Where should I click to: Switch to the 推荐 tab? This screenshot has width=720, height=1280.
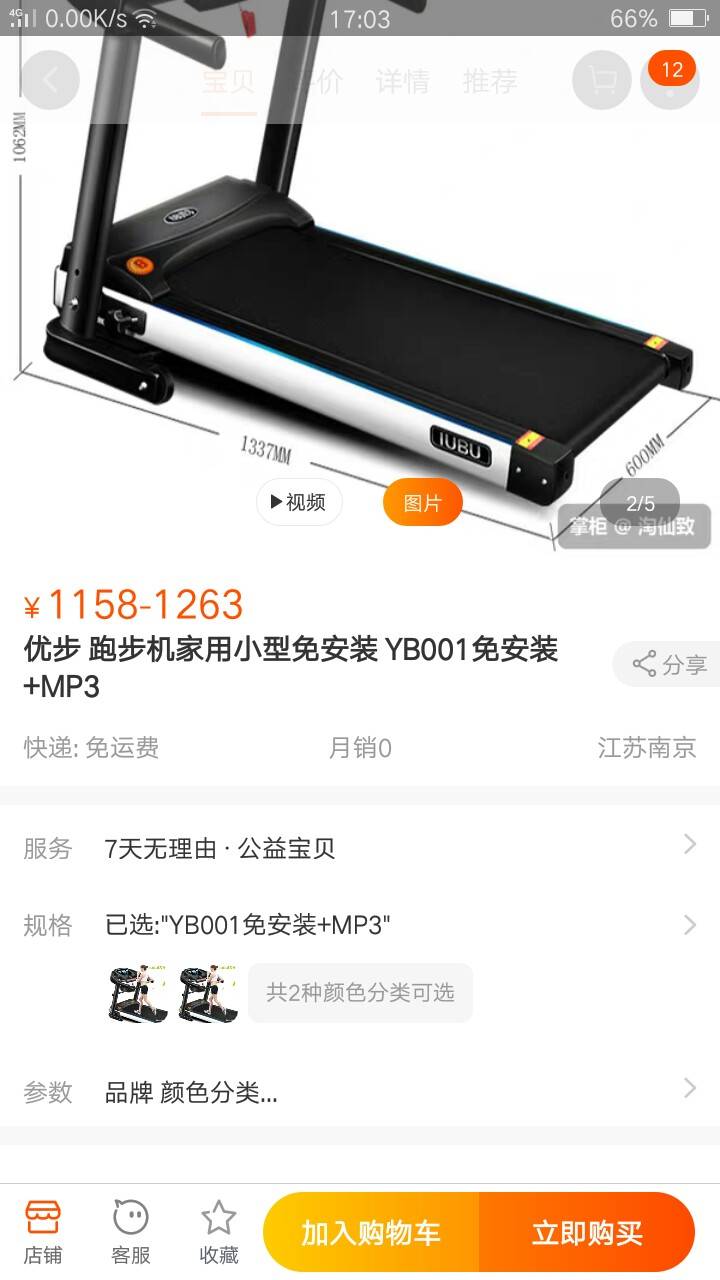point(490,82)
